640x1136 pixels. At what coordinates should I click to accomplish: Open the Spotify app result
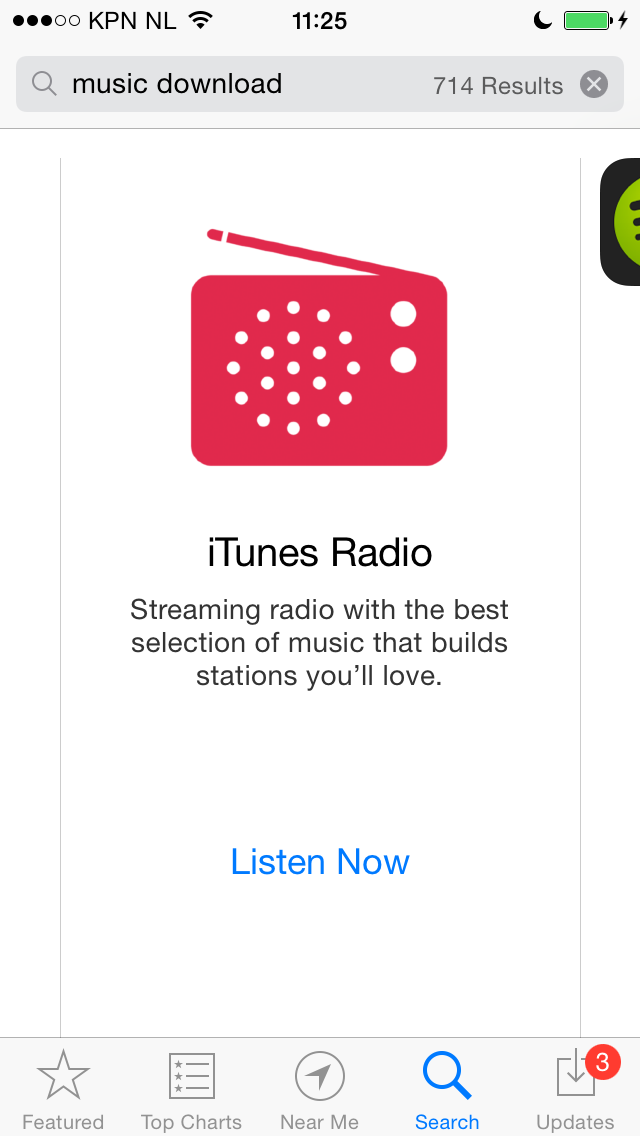pos(620,222)
